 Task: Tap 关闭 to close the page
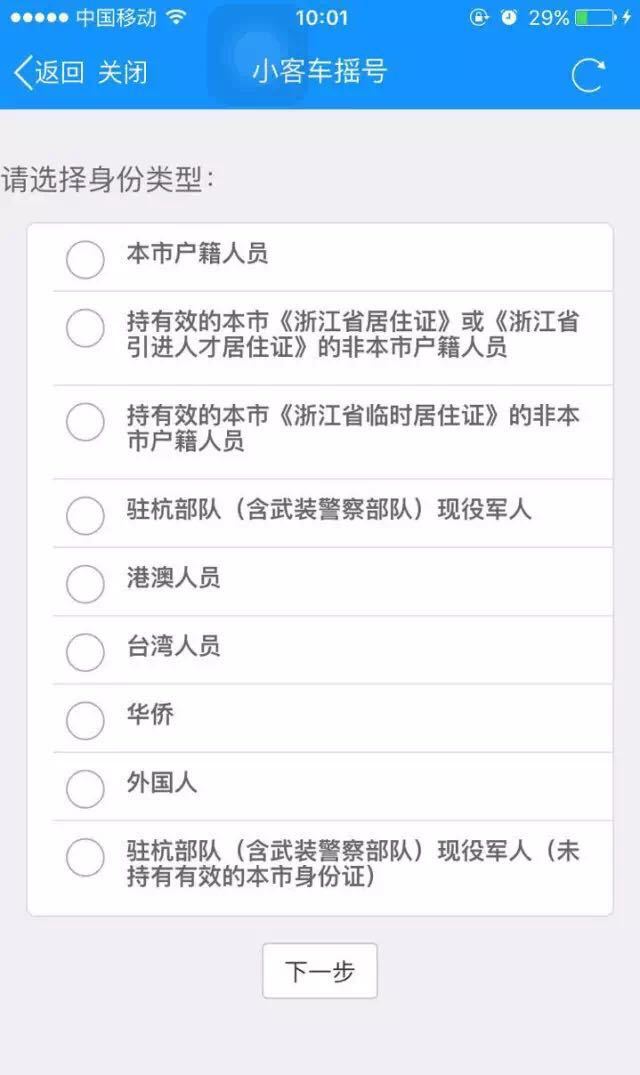click(123, 72)
